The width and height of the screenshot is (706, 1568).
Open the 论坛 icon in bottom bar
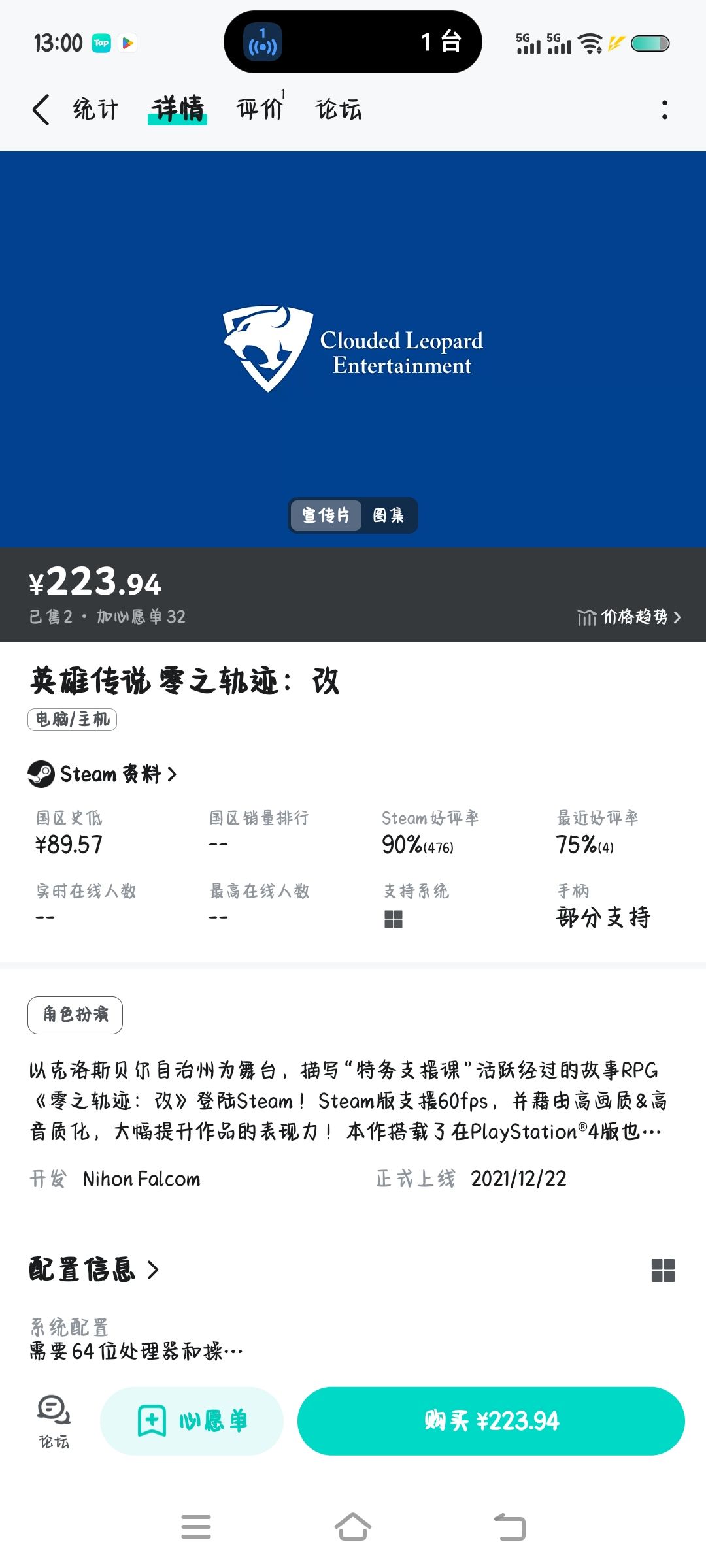tap(54, 1421)
